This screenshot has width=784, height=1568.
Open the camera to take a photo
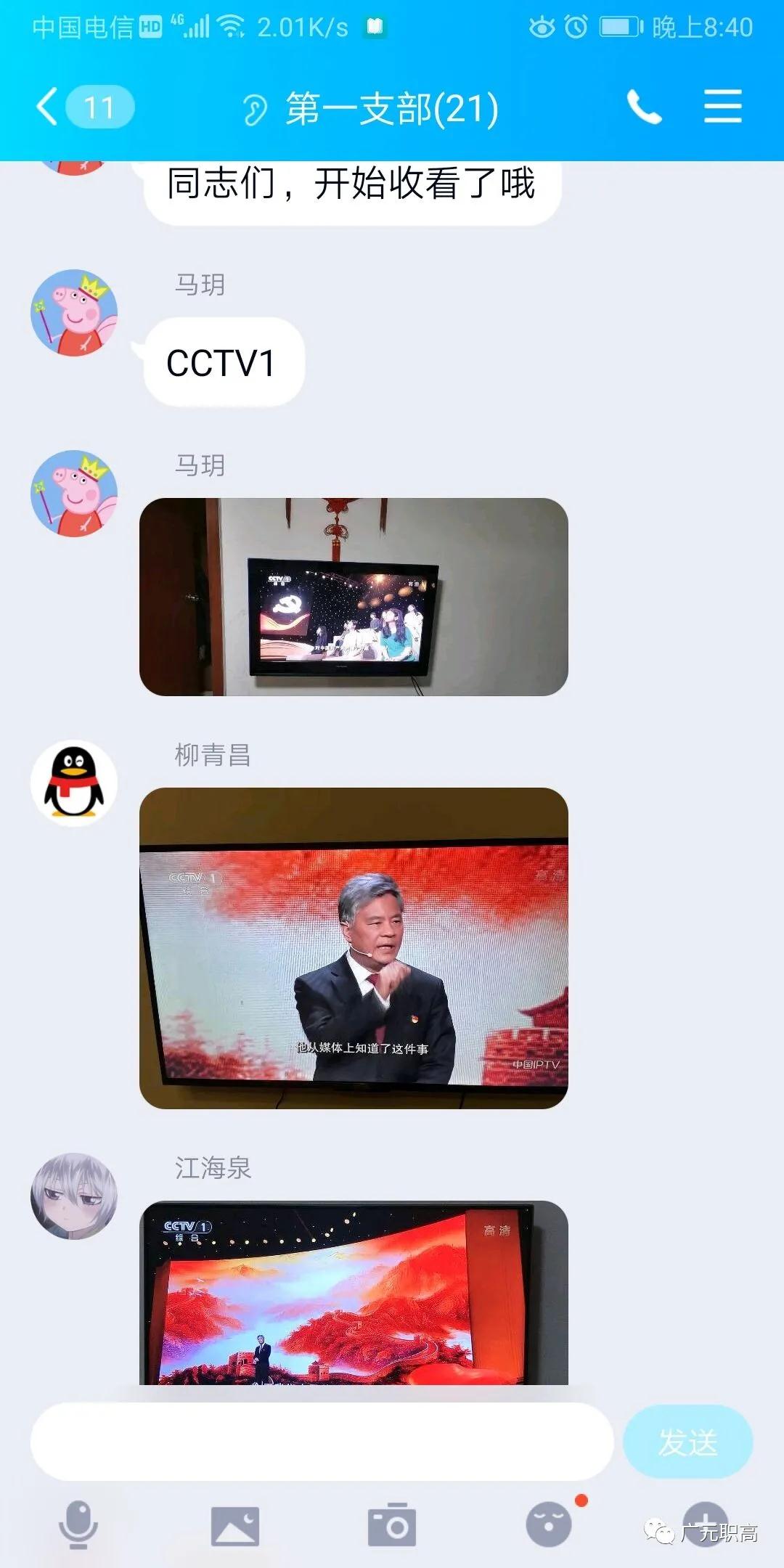tap(391, 1524)
